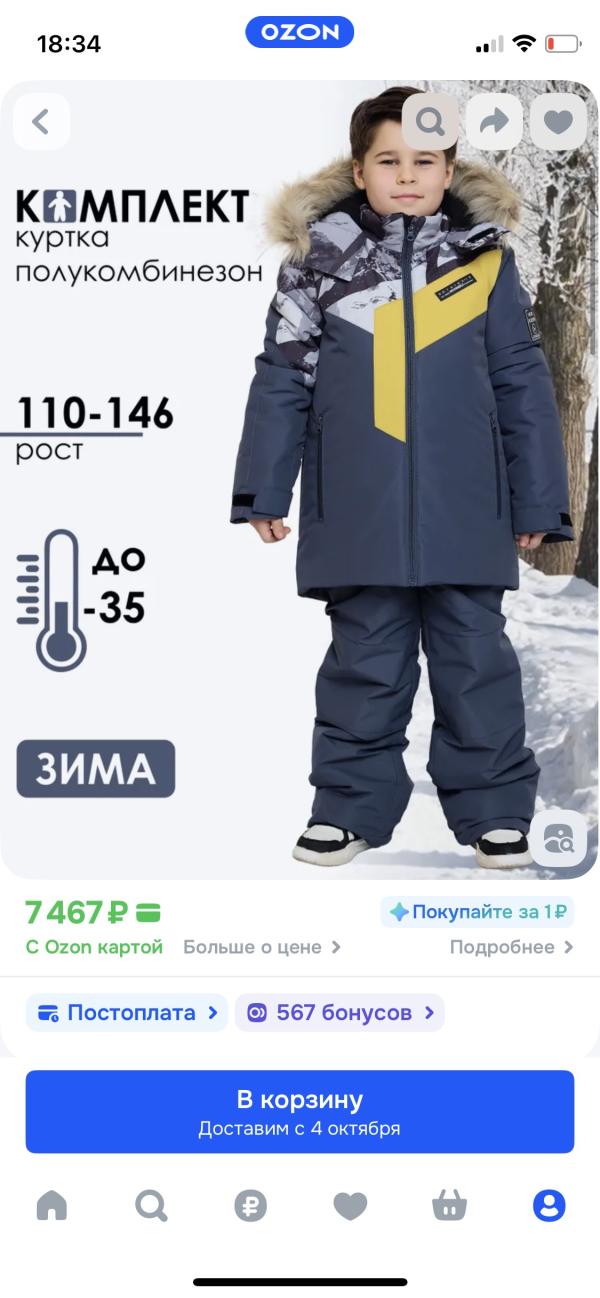Open the 'Постоплата' chip
This screenshot has height=1298, width=600.
pos(127,1013)
